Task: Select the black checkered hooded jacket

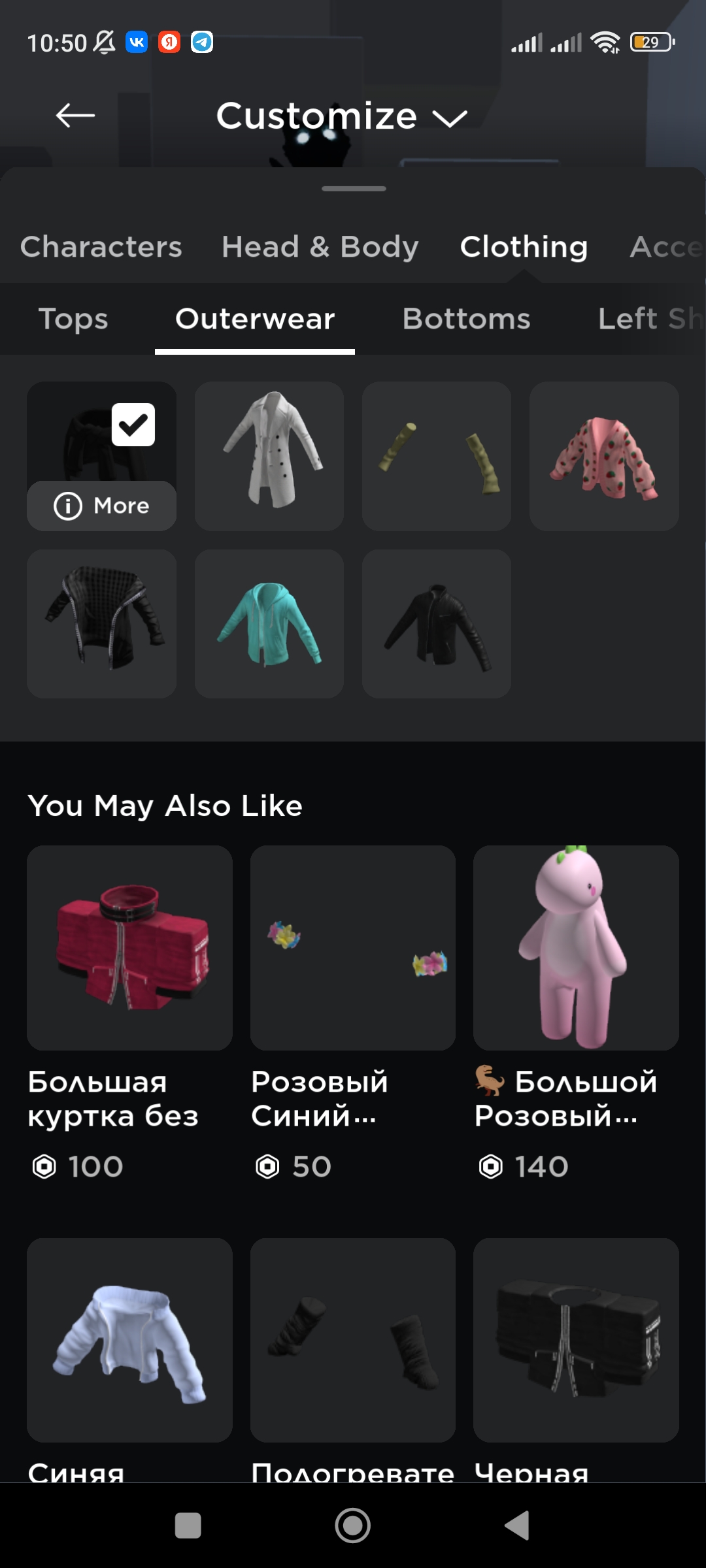Action: pyautogui.click(x=102, y=623)
